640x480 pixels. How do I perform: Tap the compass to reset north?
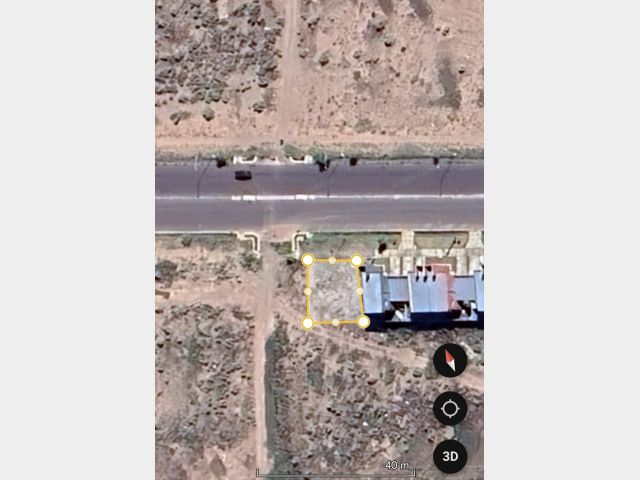(x=450, y=360)
